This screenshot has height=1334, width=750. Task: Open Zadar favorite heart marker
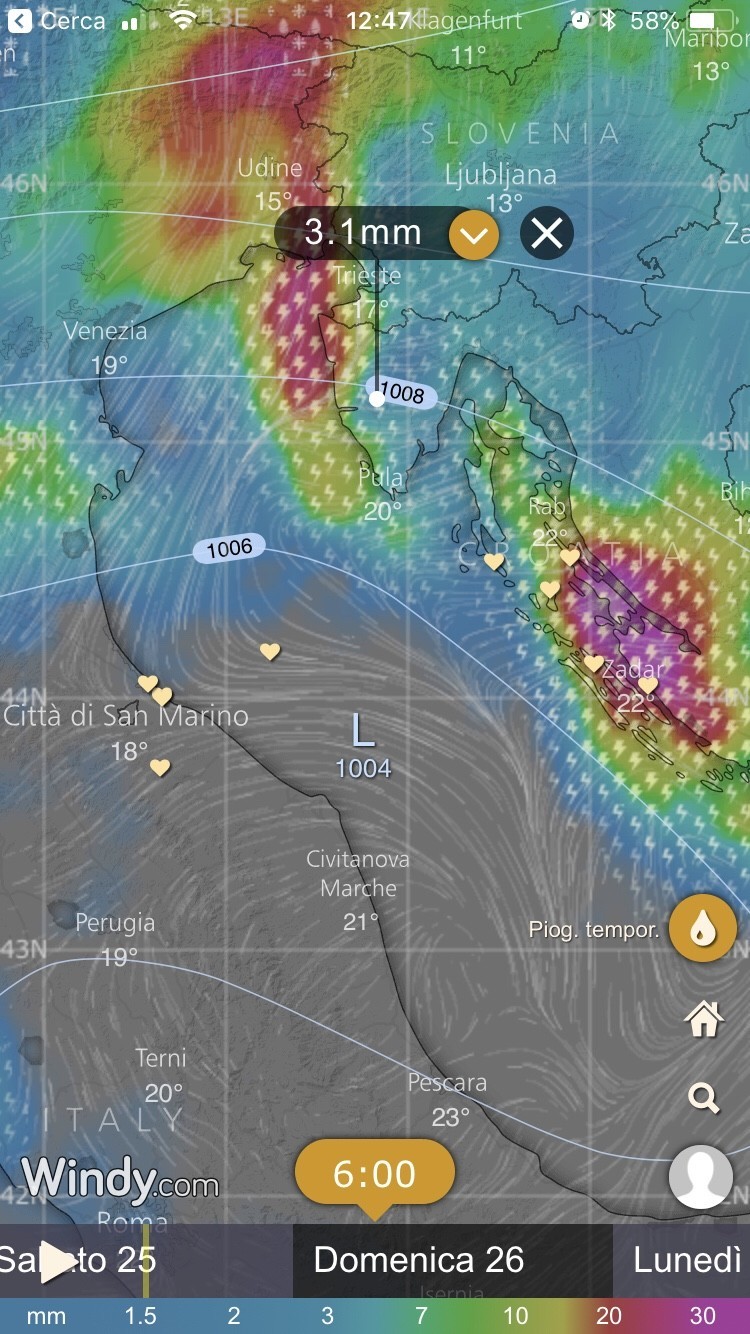pyautogui.click(x=648, y=685)
